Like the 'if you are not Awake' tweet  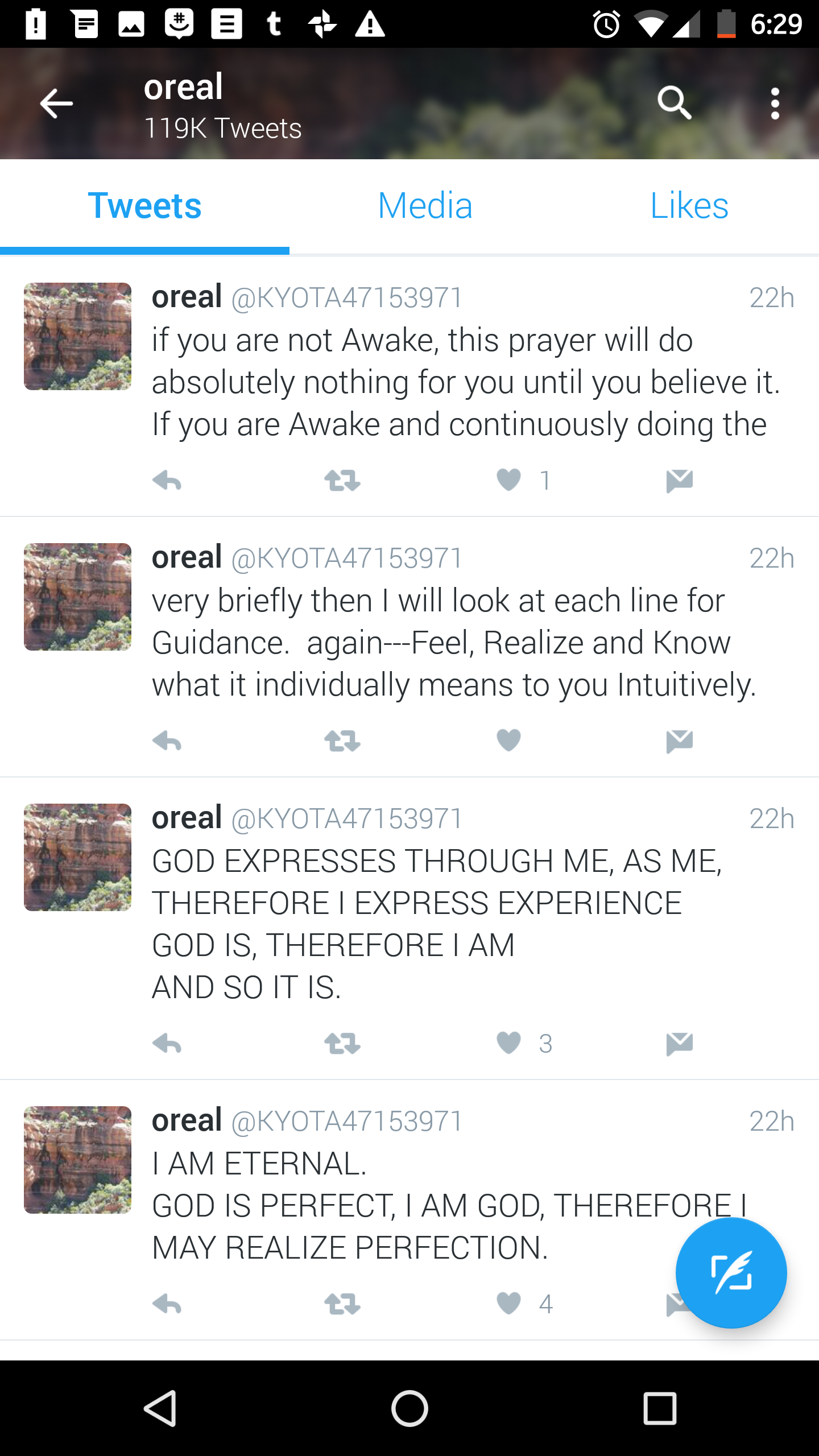coord(508,481)
